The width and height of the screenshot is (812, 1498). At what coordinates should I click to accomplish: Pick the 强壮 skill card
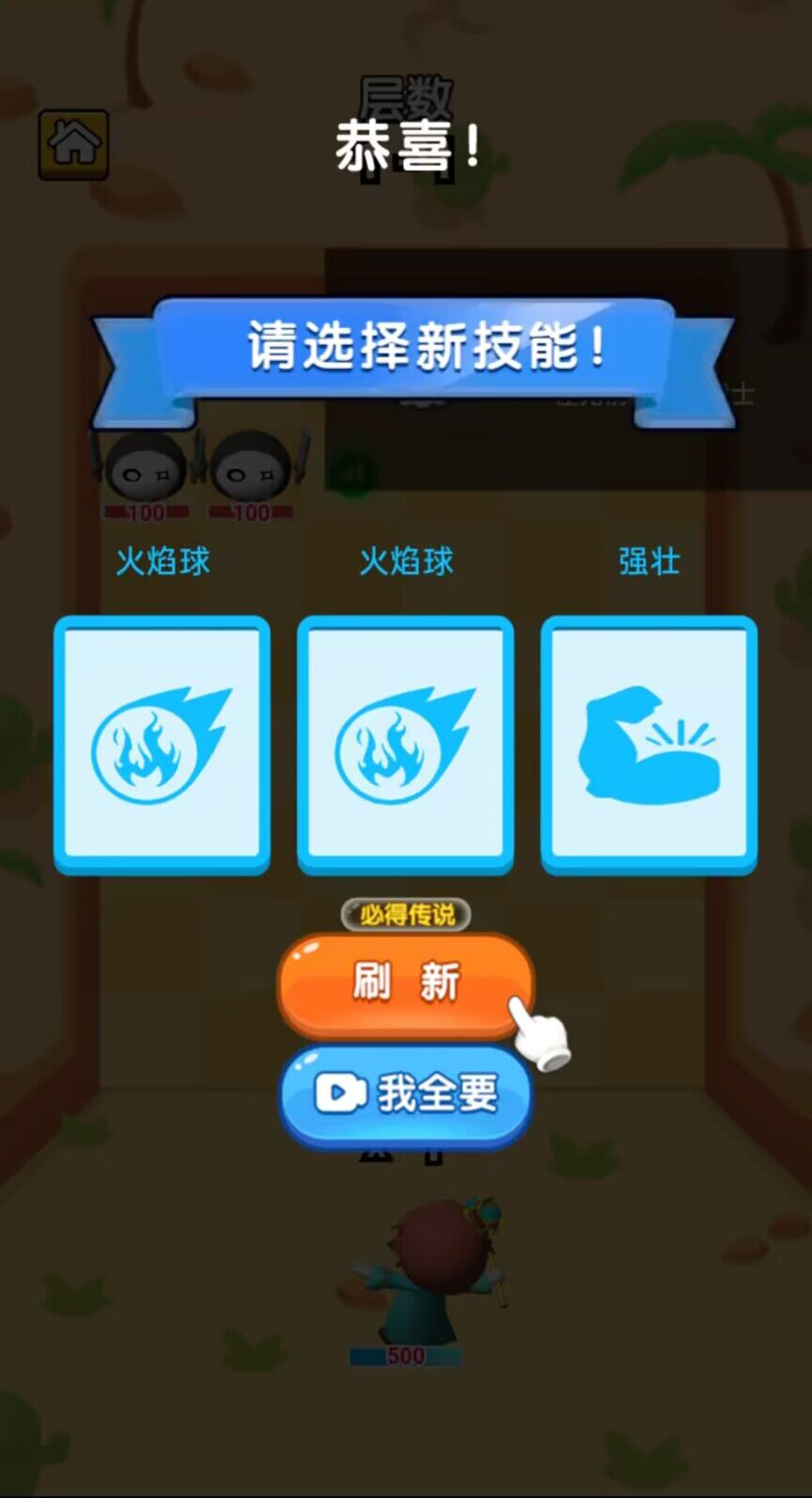pos(648,744)
